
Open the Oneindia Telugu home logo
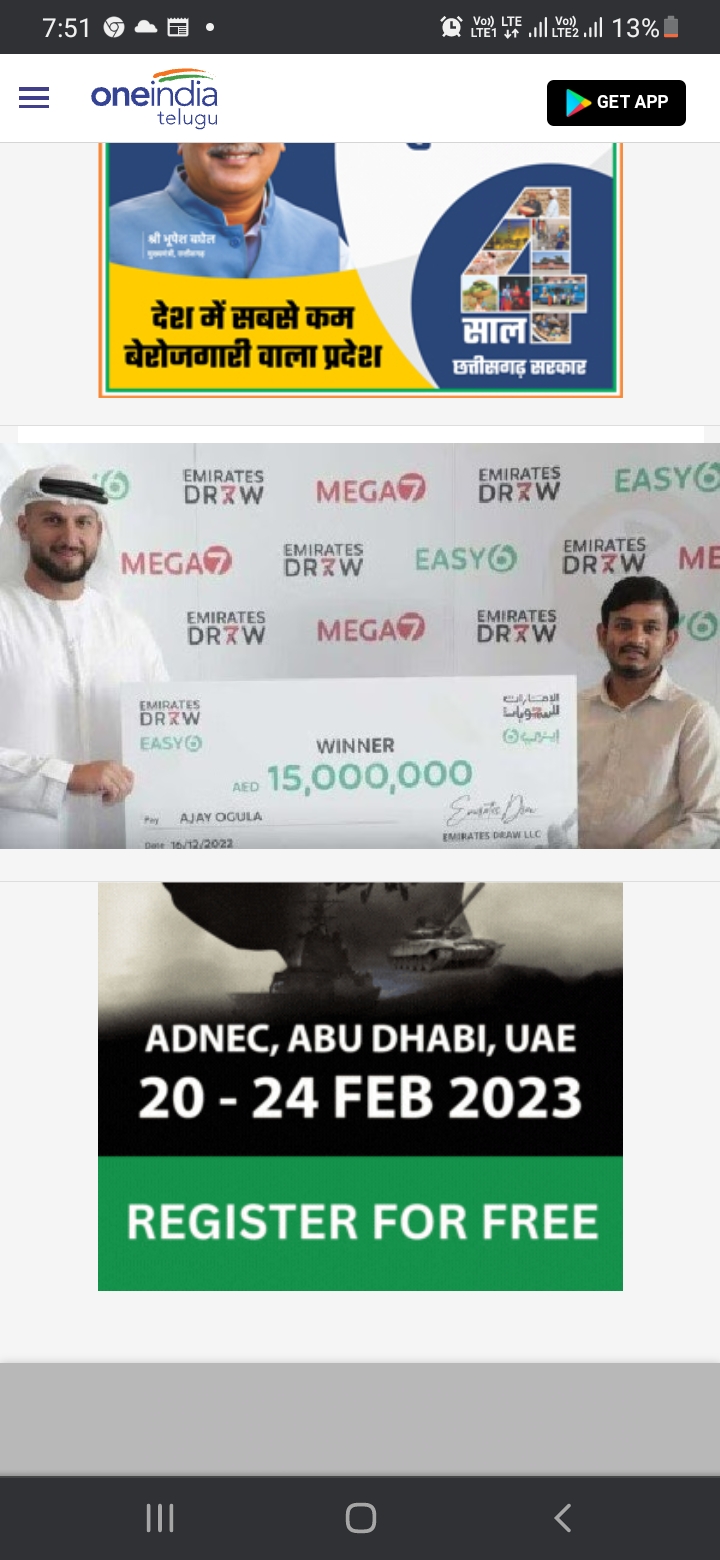coord(155,98)
